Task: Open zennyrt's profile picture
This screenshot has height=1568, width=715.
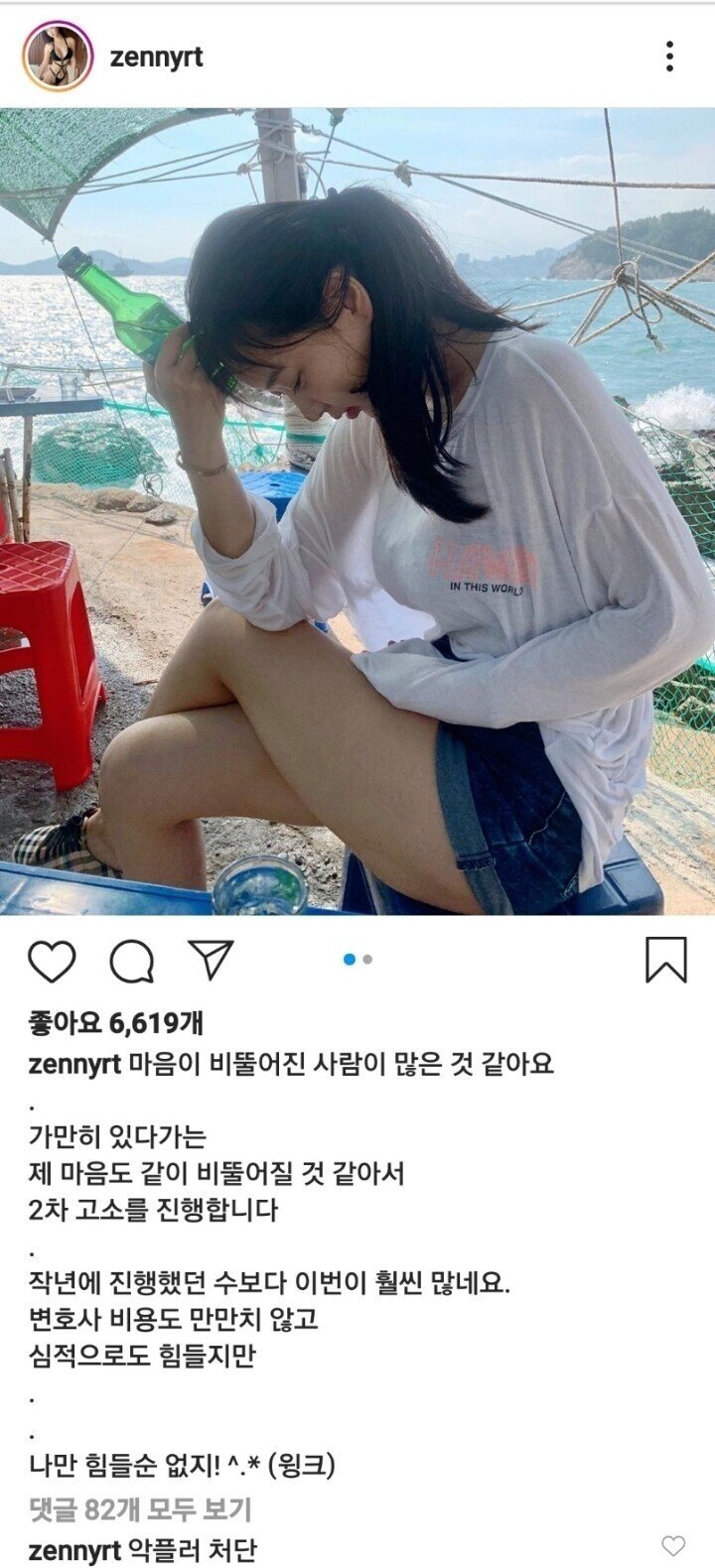Action: click(x=58, y=57)
